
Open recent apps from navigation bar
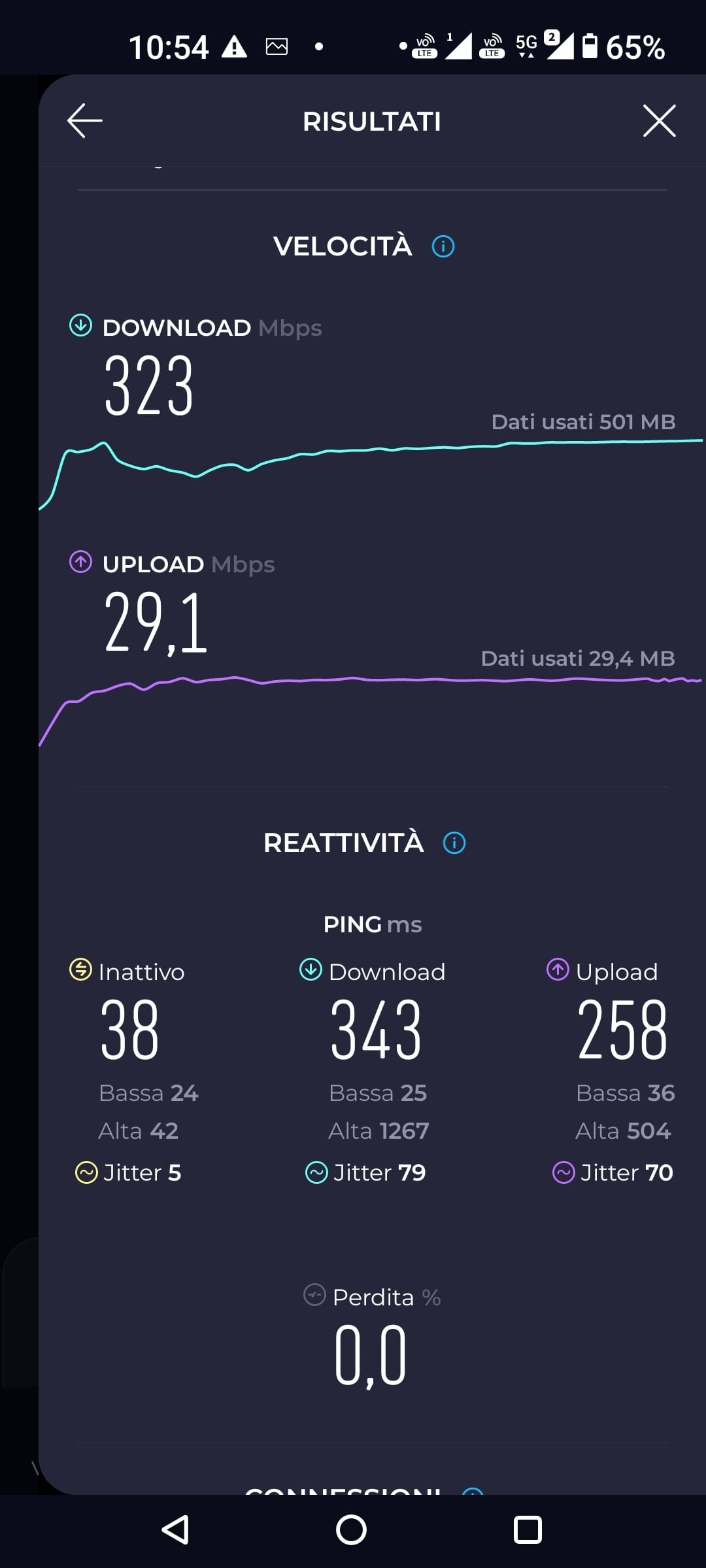(528, 1529)
